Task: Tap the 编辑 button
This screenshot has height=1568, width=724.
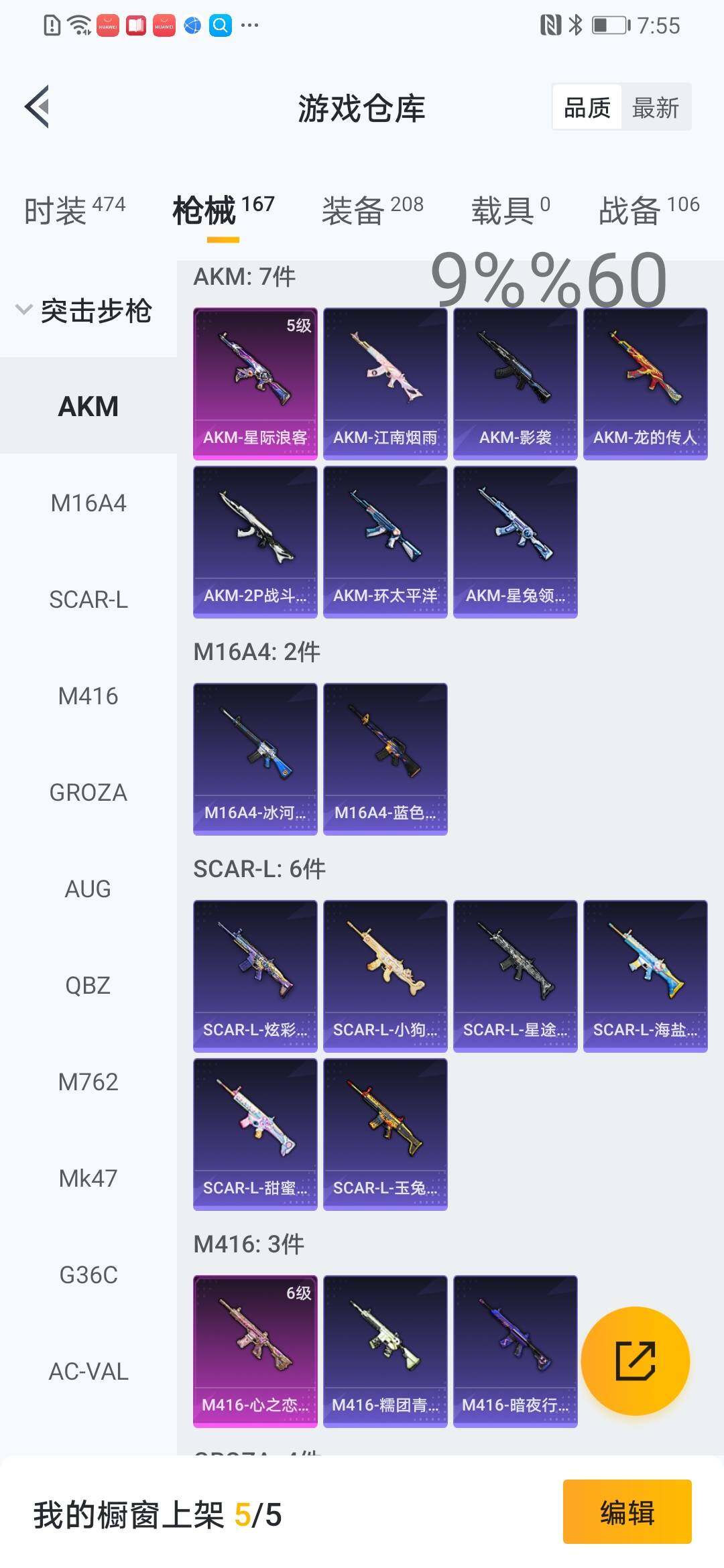Action: 627,1512
